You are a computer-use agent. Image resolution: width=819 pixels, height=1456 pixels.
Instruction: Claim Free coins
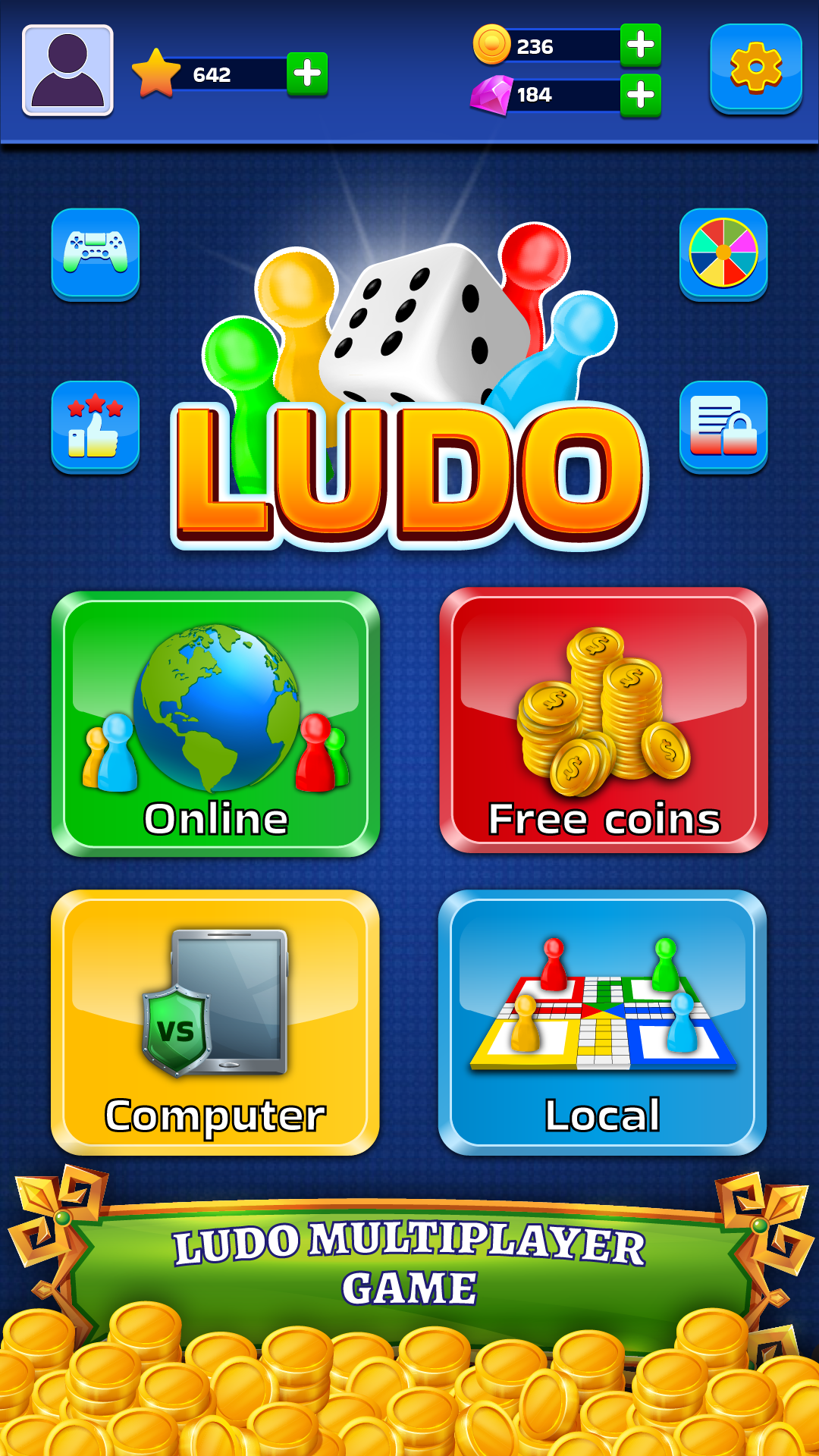(604, 720)
